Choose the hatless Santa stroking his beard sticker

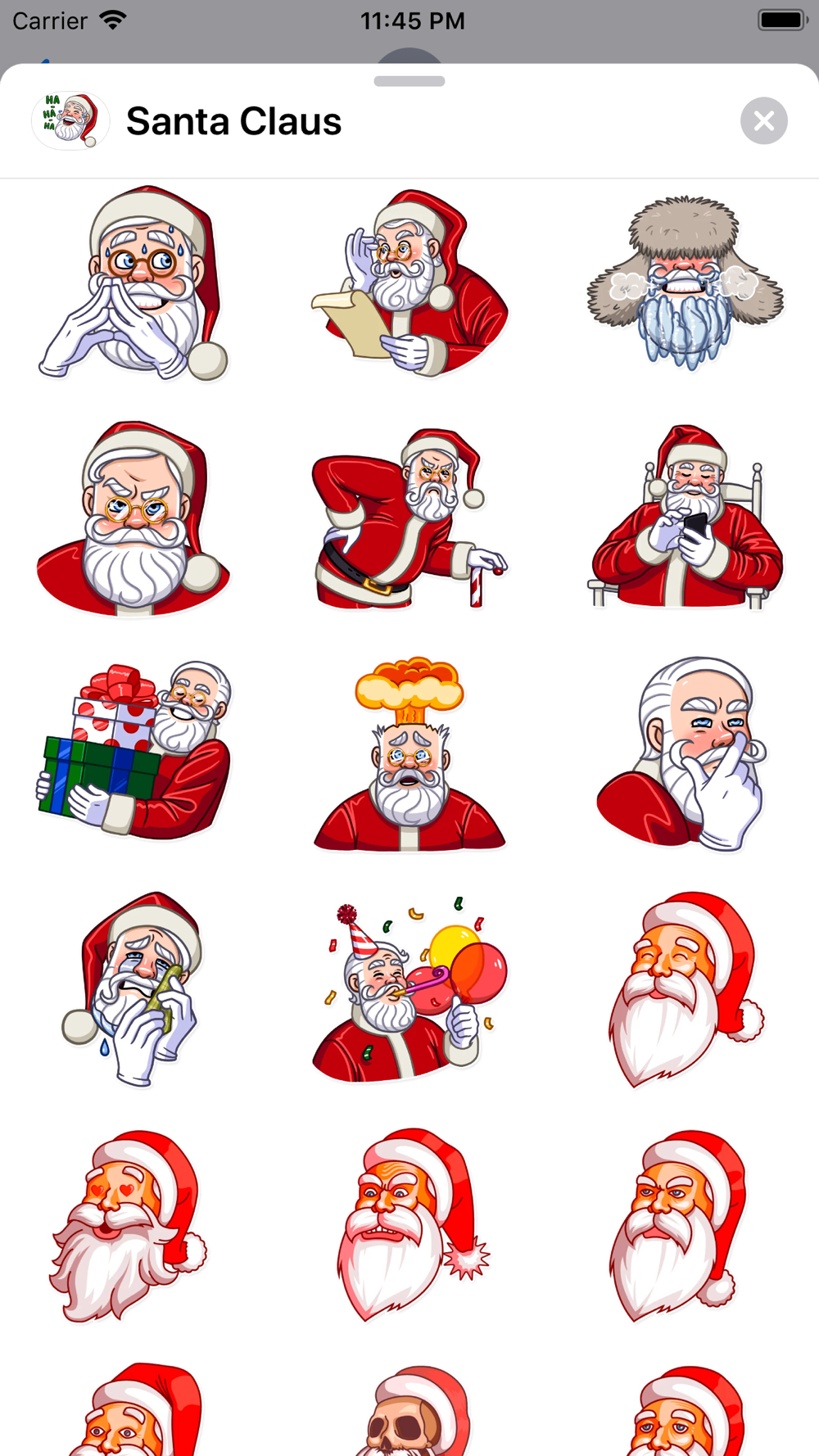684,752
